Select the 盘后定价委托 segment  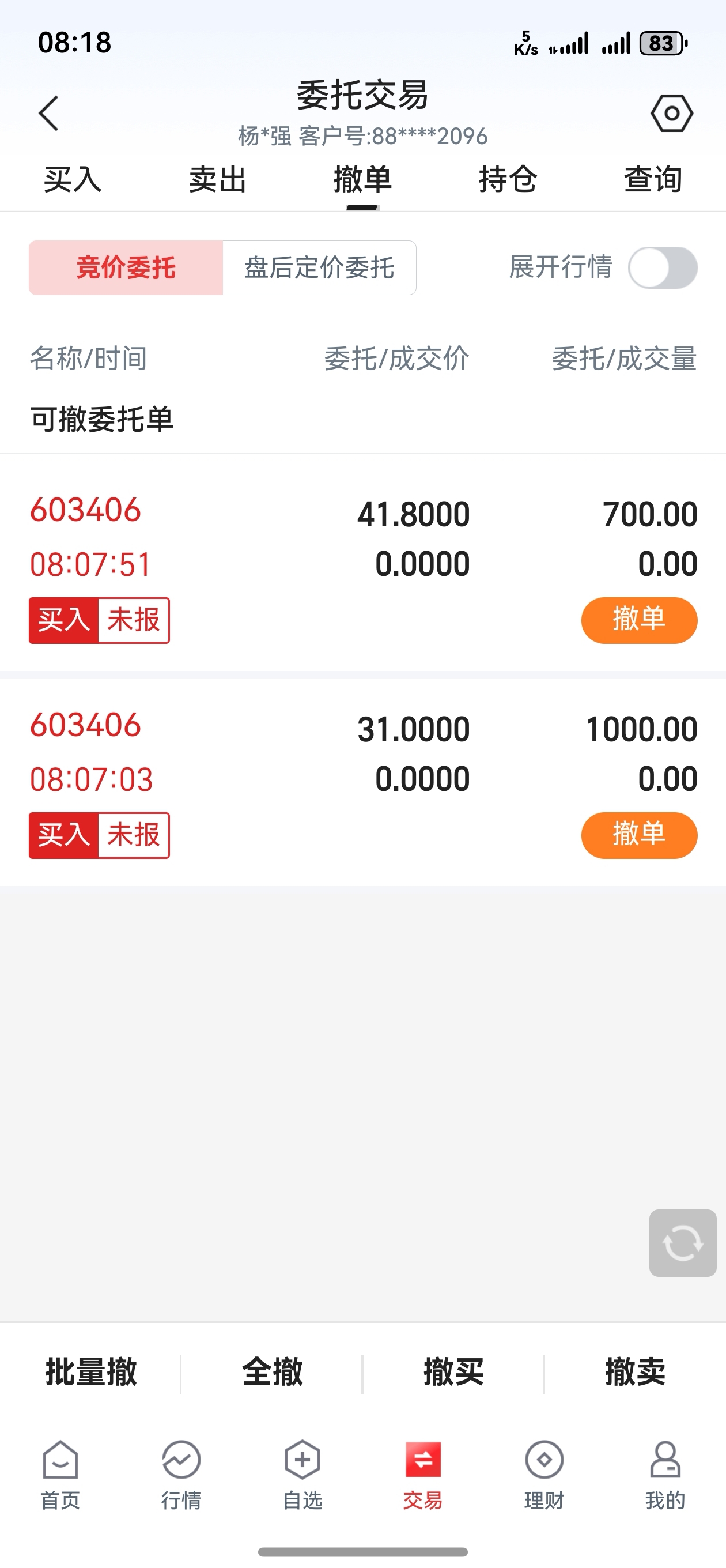[x=319, y=268]
